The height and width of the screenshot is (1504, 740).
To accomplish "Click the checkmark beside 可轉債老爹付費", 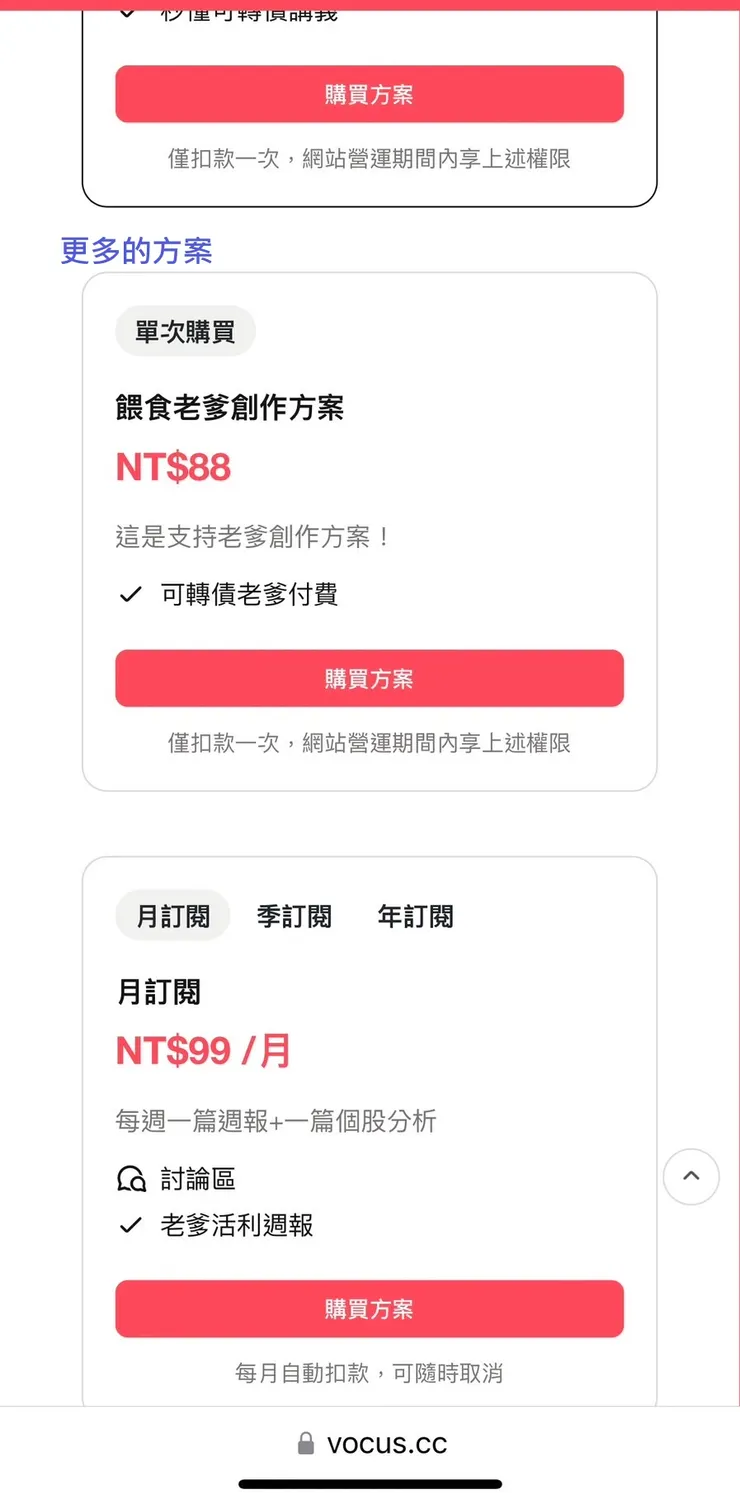I will (130, 595).
